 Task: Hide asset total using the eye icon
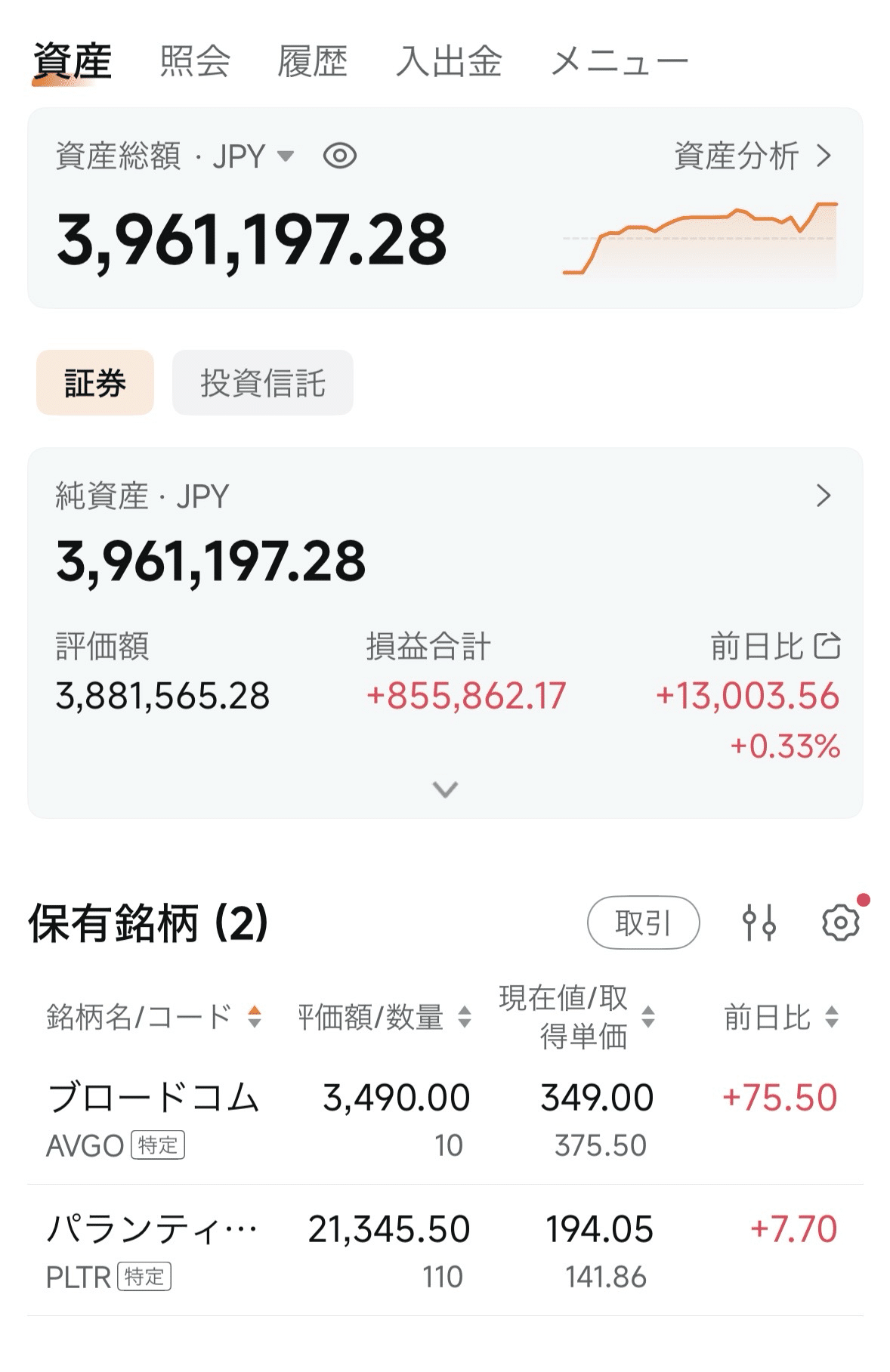[338, 156]
